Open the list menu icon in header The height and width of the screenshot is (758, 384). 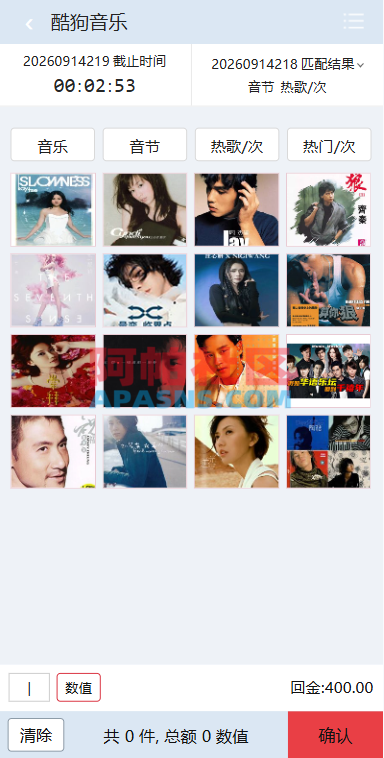pos(354,21)
